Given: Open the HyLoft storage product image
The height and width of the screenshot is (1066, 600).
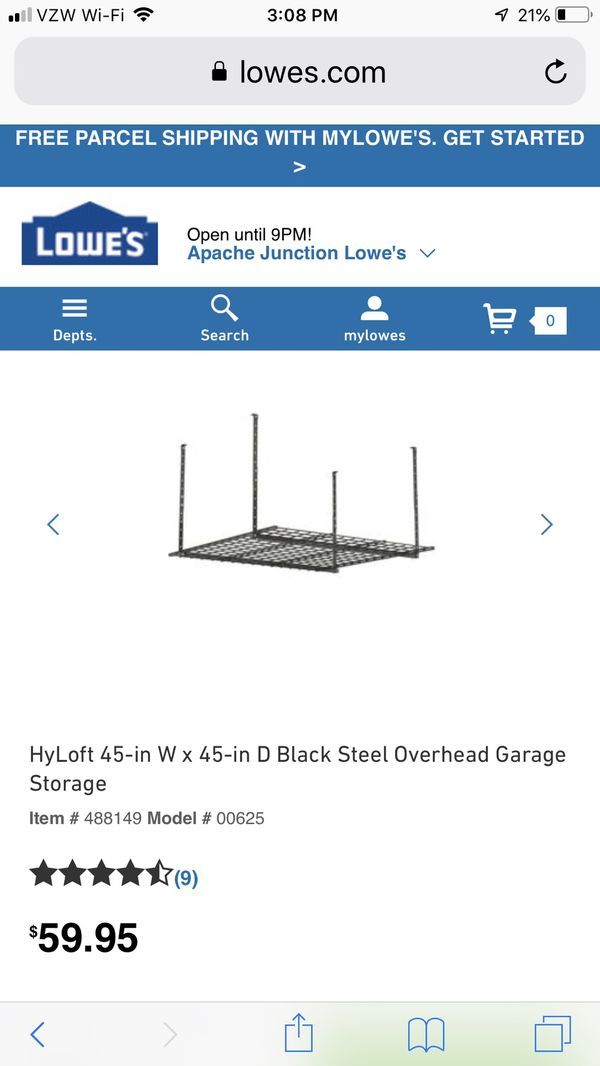Looking at the screenshot, I should pos(300,493).
